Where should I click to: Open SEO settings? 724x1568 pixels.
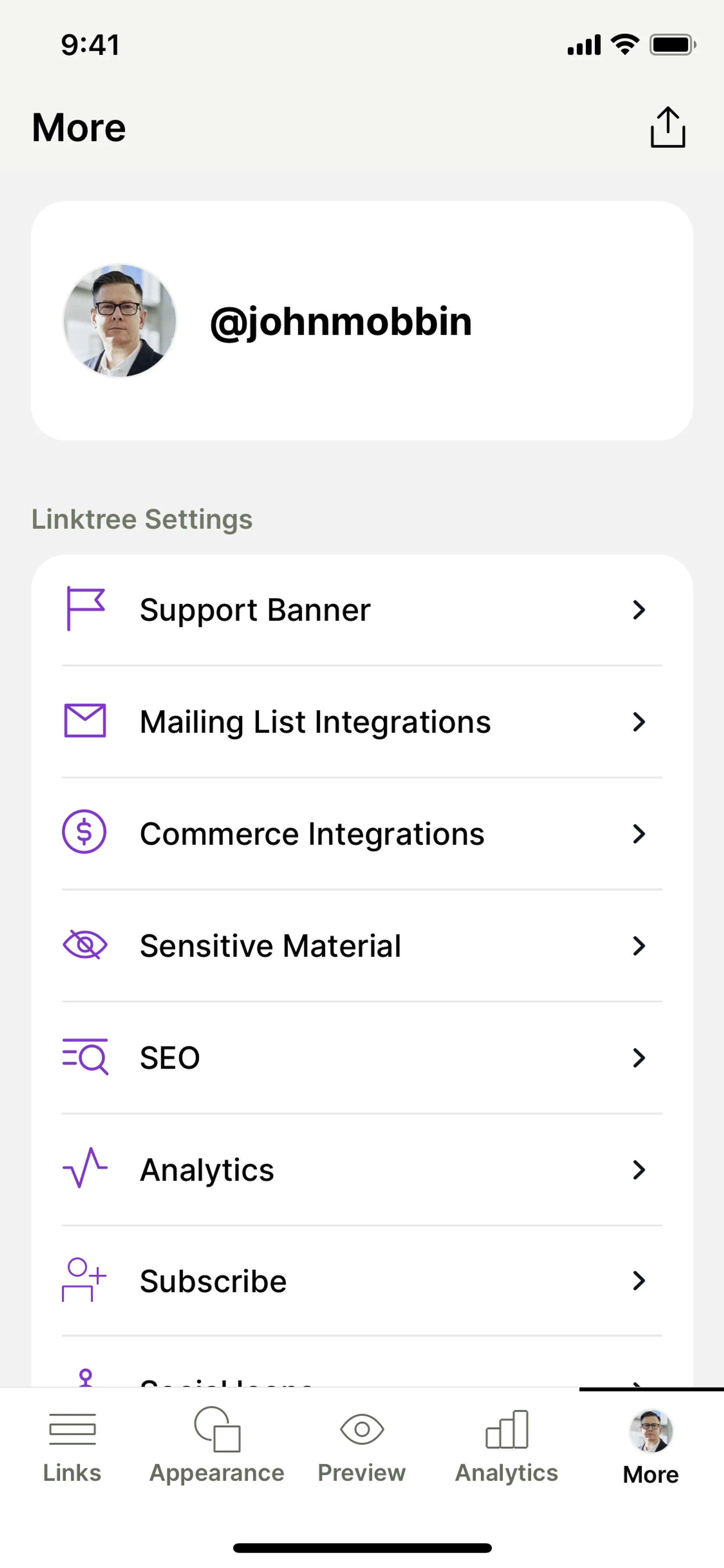click(x=361, y=1058)
